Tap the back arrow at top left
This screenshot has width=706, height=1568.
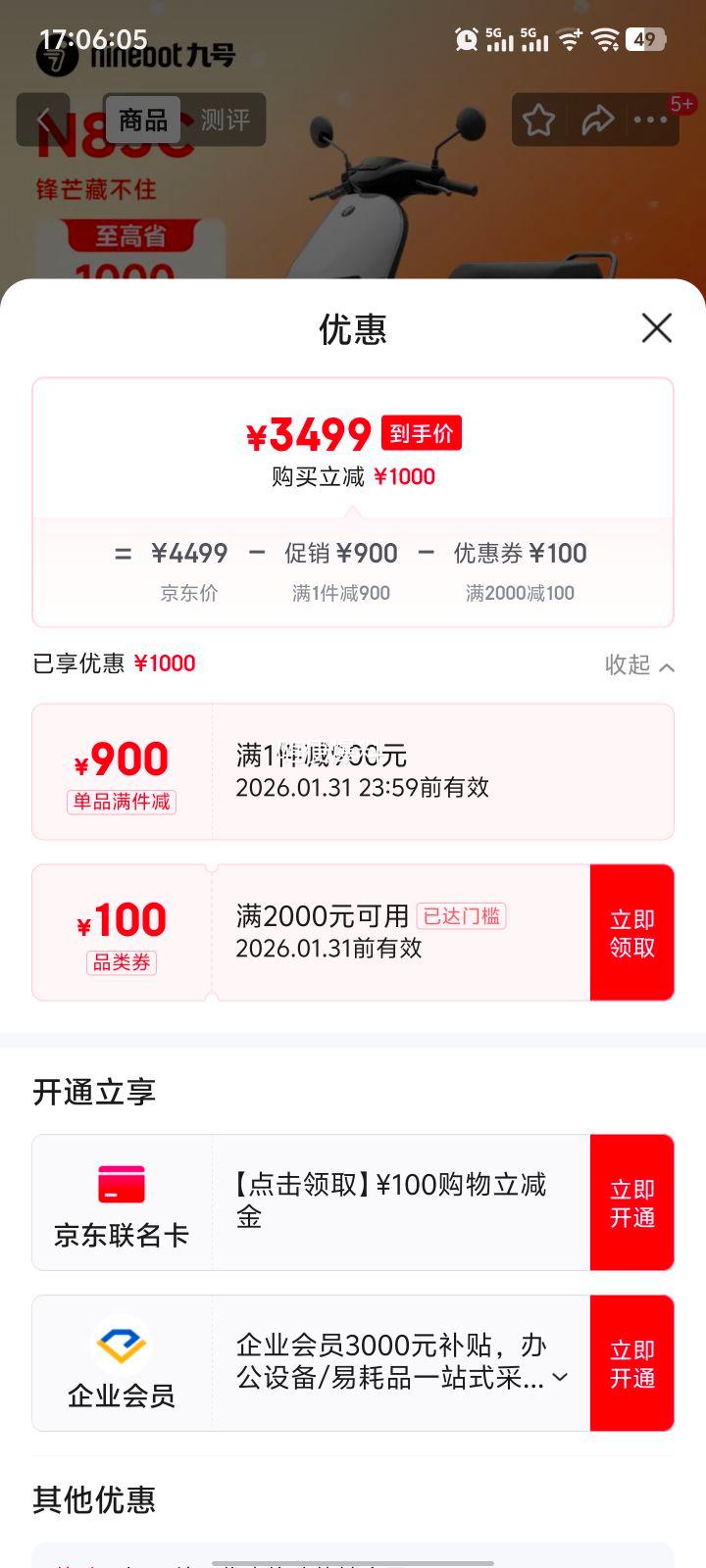point(44,119)
